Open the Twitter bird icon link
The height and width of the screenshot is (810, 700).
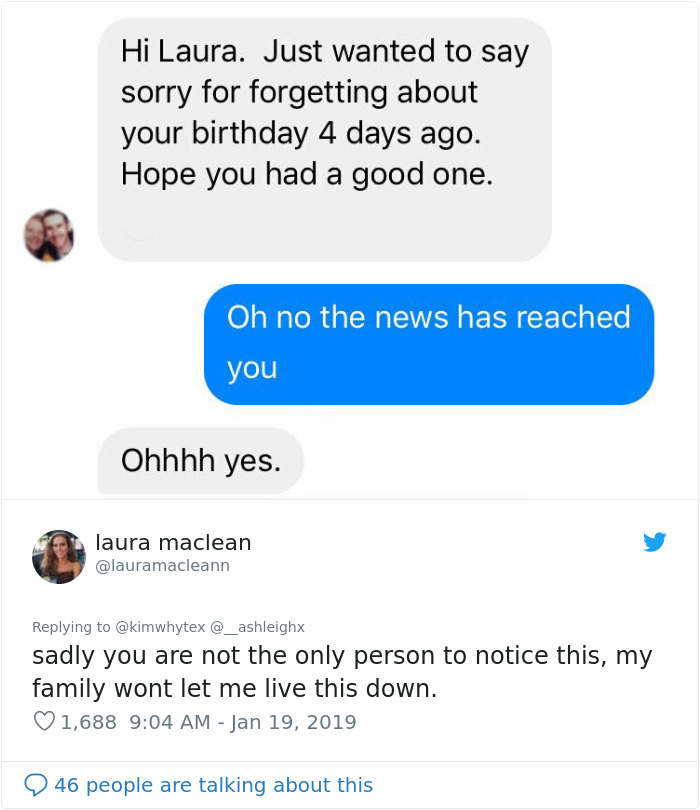pyautogui.click(x=654, y=542)
